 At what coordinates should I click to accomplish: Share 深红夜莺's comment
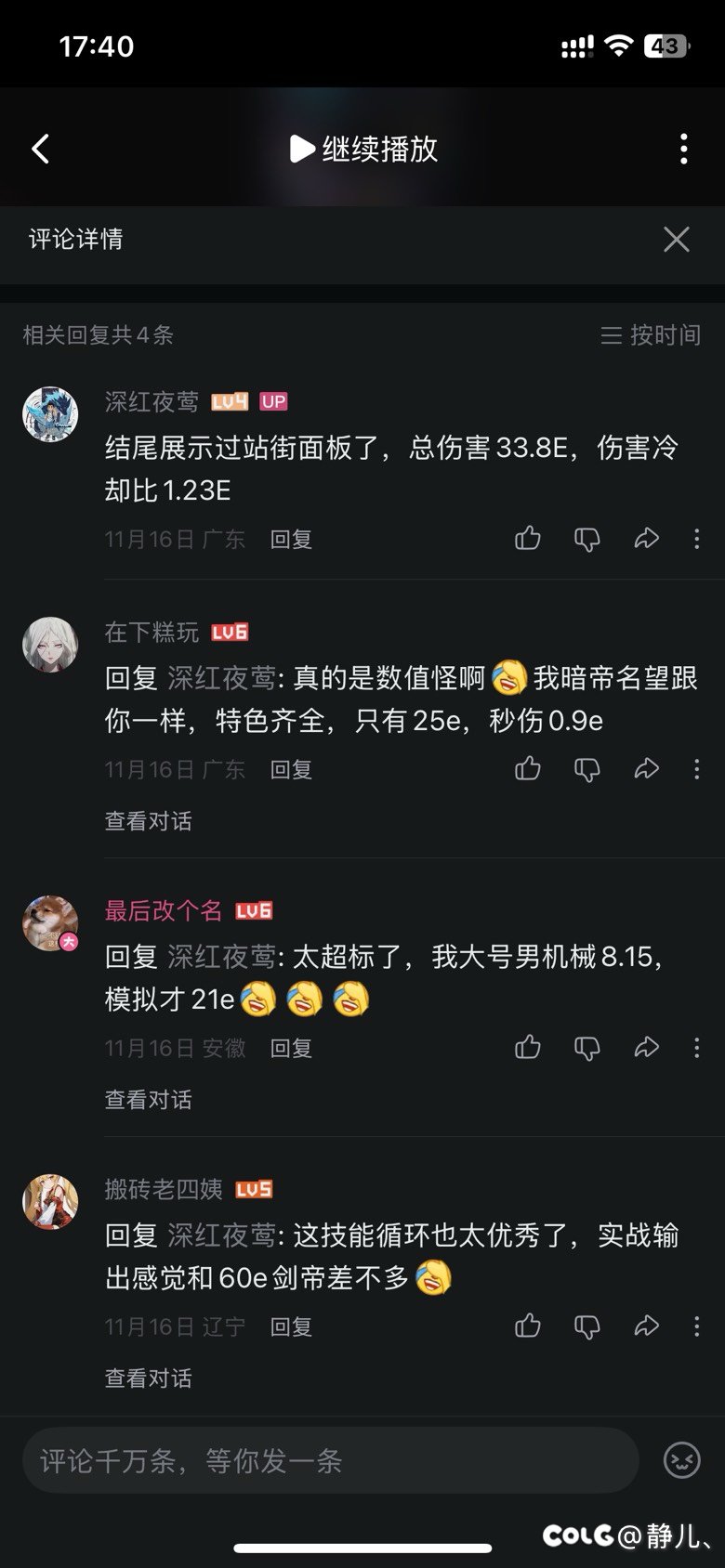pos(646,539)
